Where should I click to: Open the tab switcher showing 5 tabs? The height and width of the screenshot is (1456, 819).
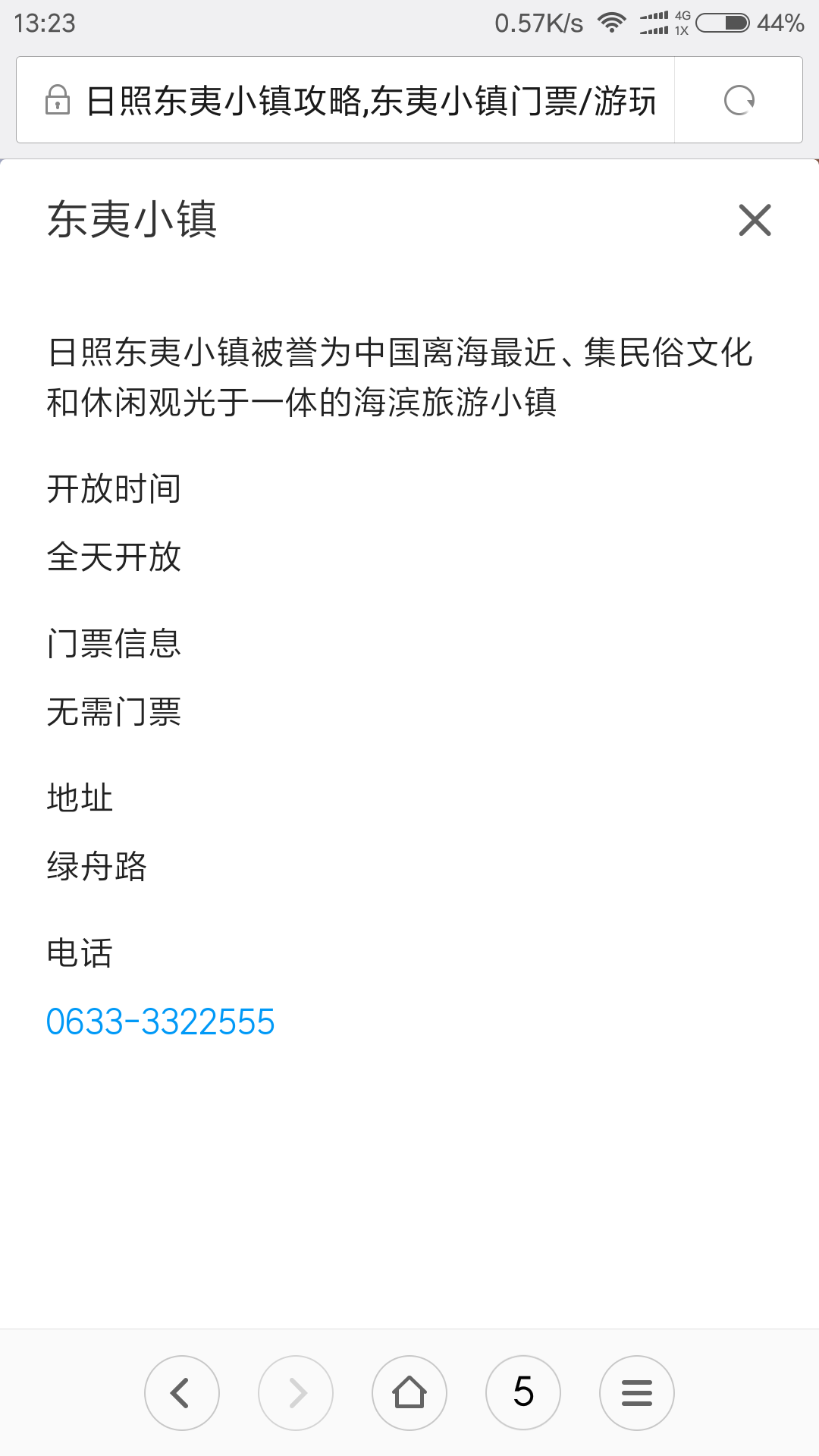coord(523,1393)
